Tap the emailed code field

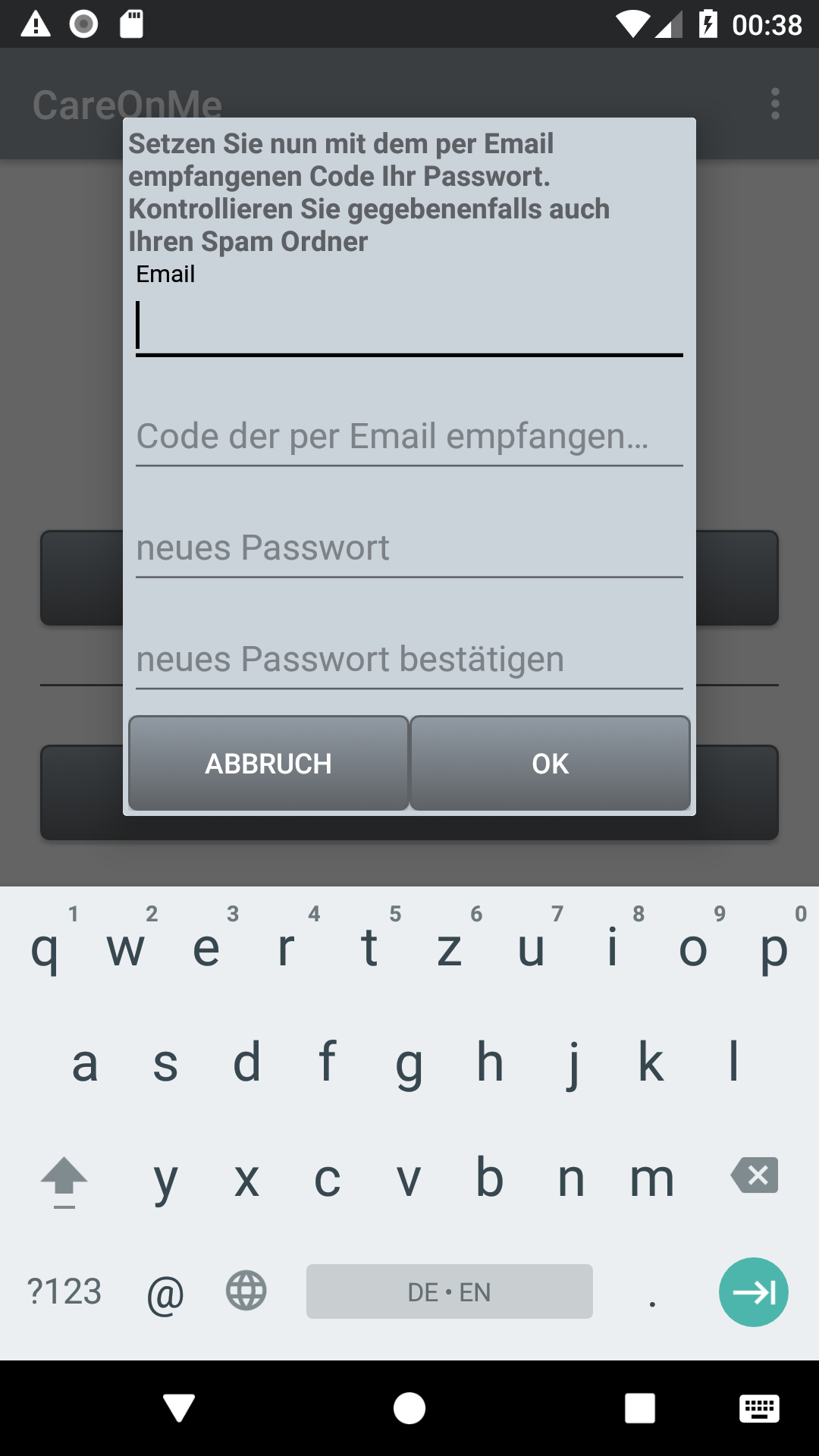(x=409, y=438)
